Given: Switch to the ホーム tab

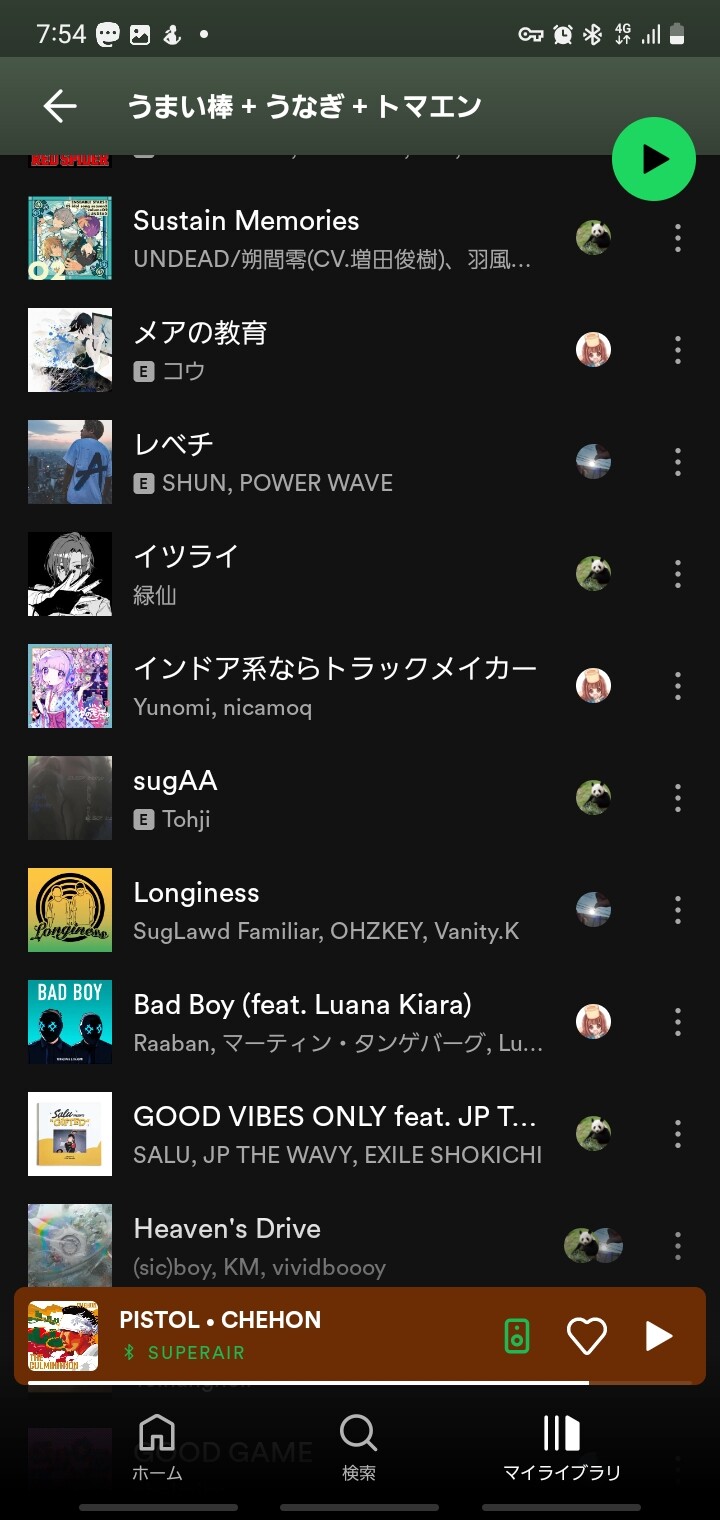Looking at the screenshot, I should tap(157, 1447).
